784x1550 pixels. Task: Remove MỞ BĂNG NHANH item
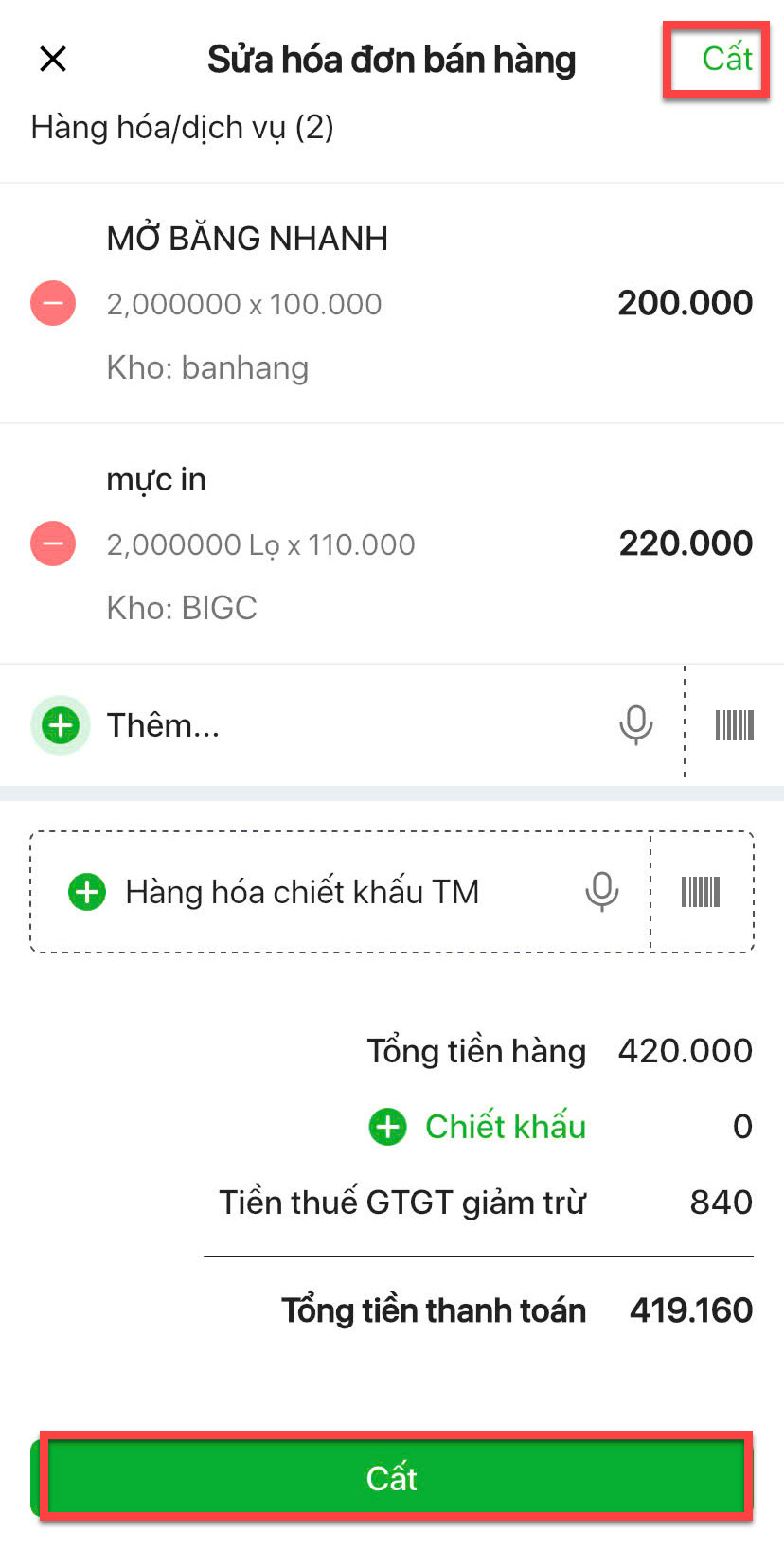(x=53, y=303)
